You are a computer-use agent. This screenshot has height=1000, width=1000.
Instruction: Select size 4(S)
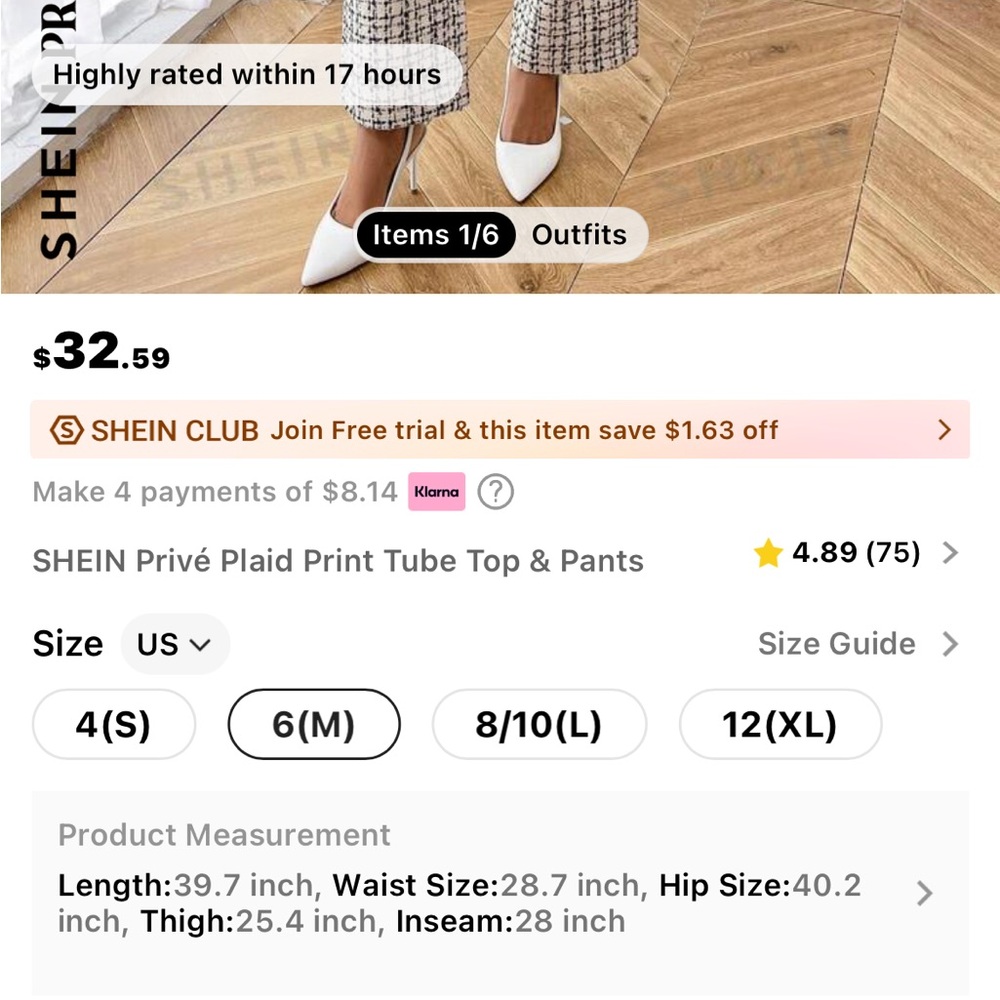113,725
